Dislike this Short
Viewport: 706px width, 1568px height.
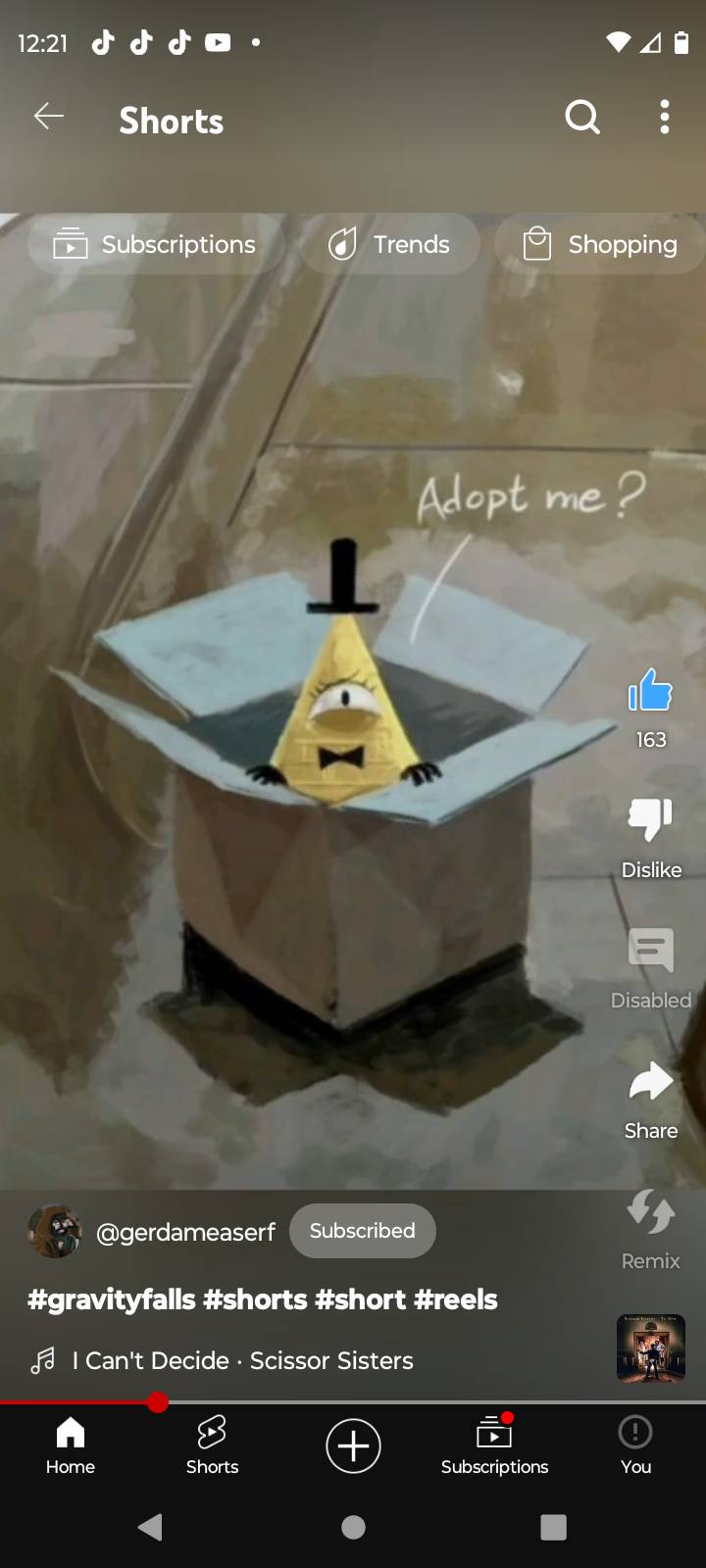pyautogui.click(x=650, y=821)
